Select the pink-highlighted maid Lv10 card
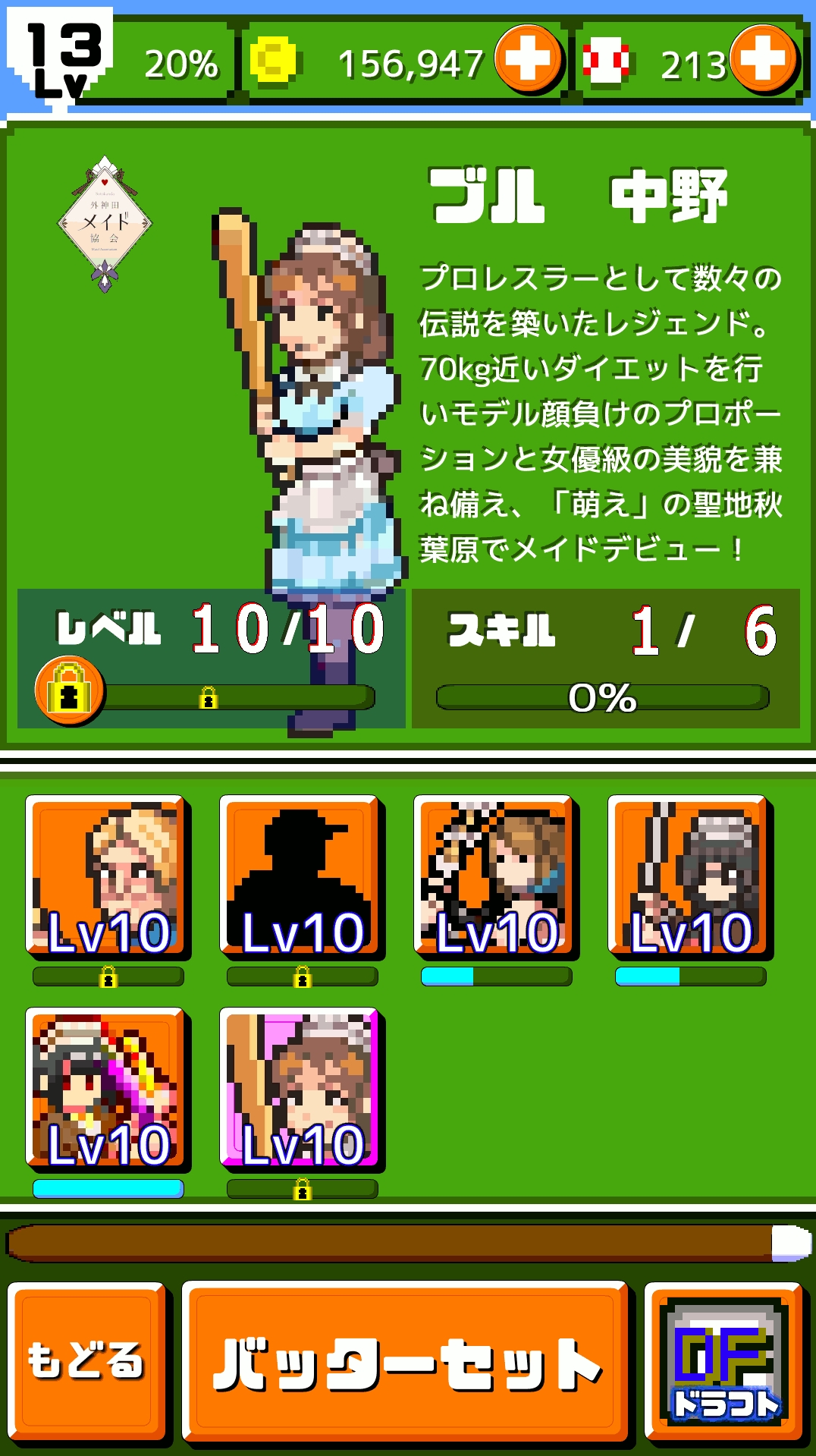Image resolution: width=816 pixels, height=1456 pixels. pyautogui.click(x=302, y=1090)
